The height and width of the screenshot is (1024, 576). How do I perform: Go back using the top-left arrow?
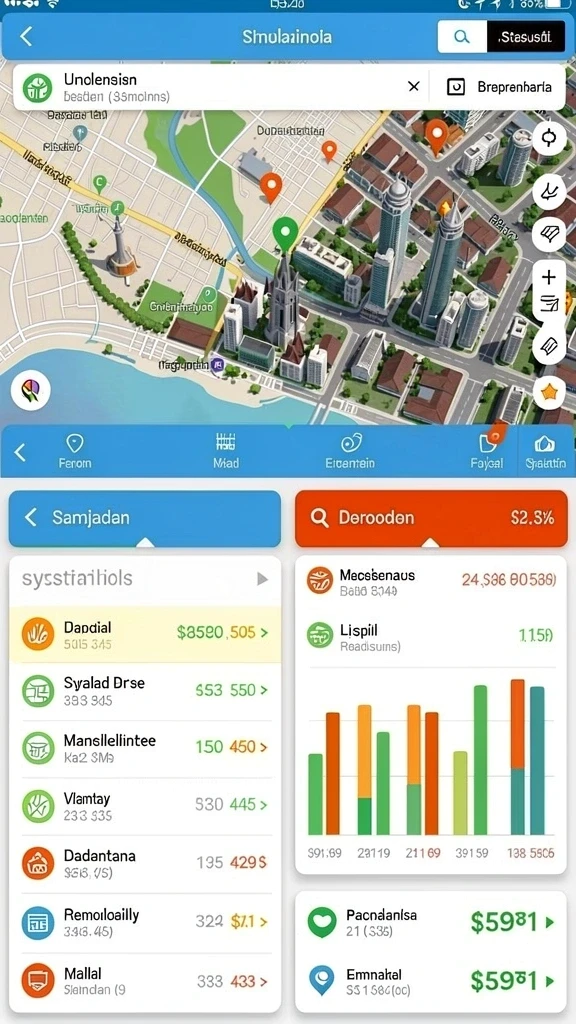(26, 37)
